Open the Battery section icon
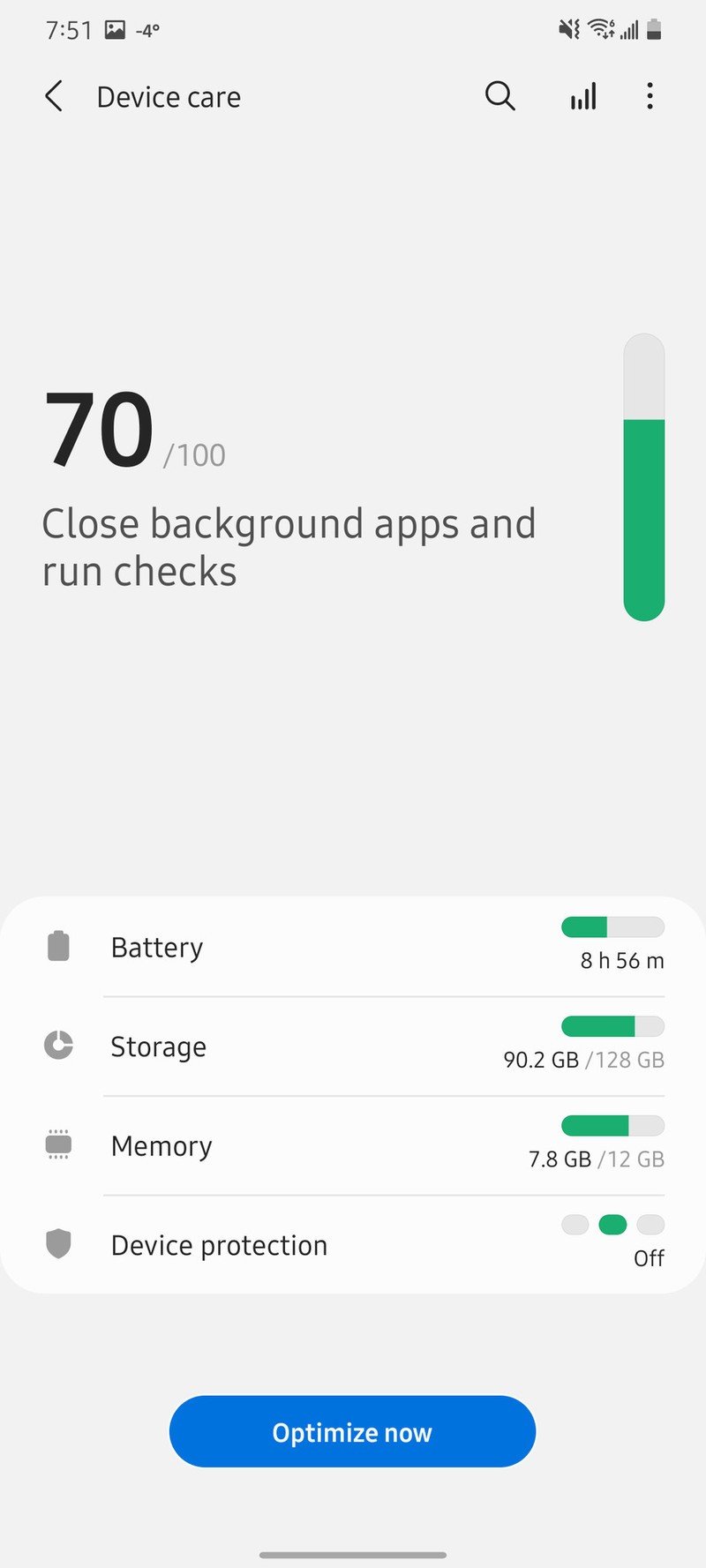Viewport: 706px width, 1568px height. [57, 945]
